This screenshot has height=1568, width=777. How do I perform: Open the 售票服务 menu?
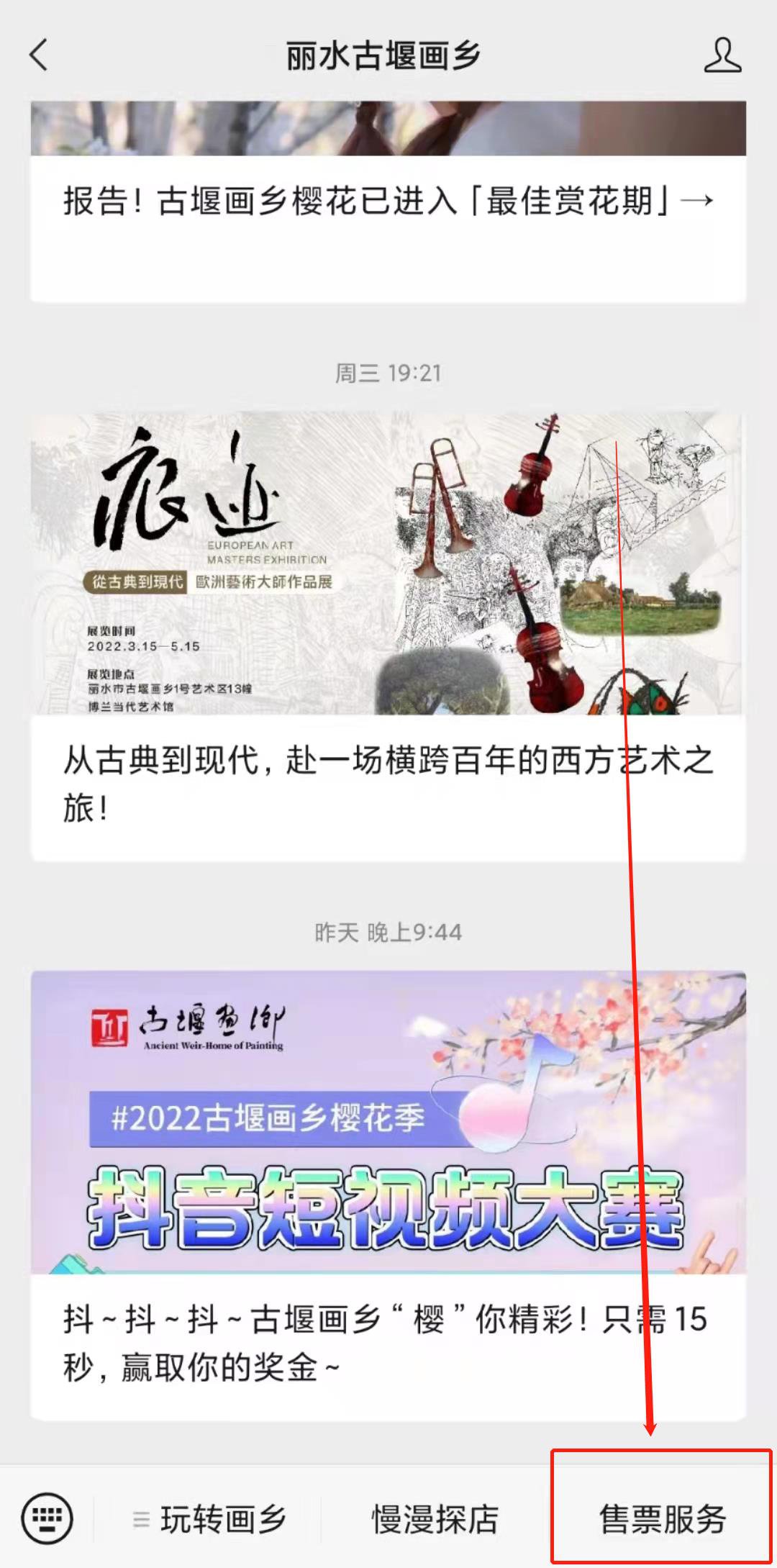662,1520
